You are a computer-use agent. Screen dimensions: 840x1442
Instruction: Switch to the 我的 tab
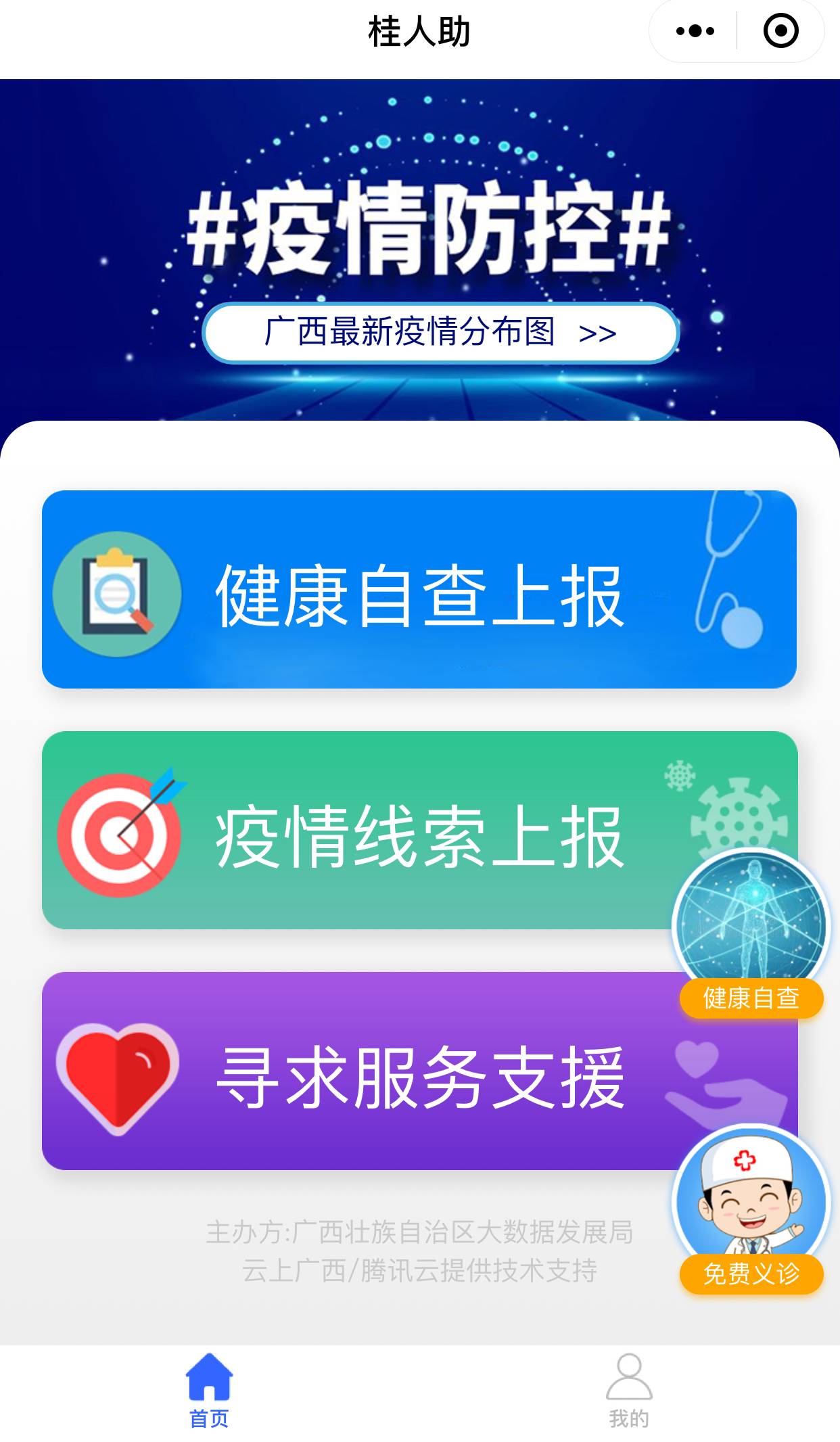click(629, 1391)
